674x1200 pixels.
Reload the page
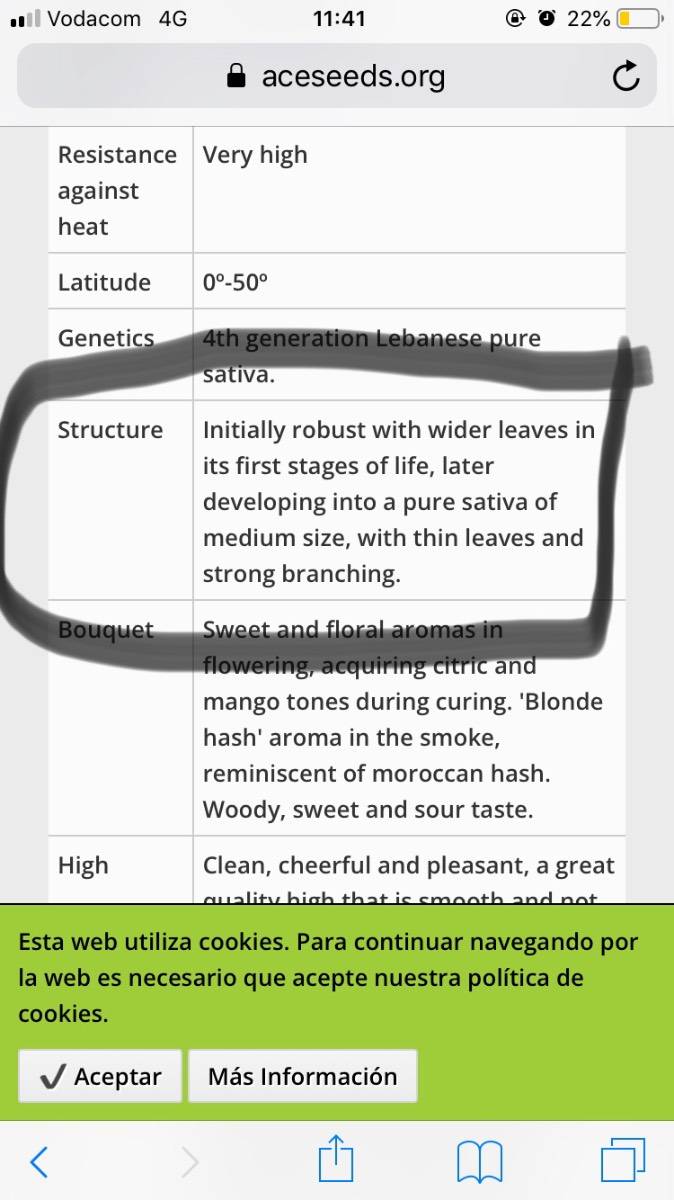(x=626, y=76)
